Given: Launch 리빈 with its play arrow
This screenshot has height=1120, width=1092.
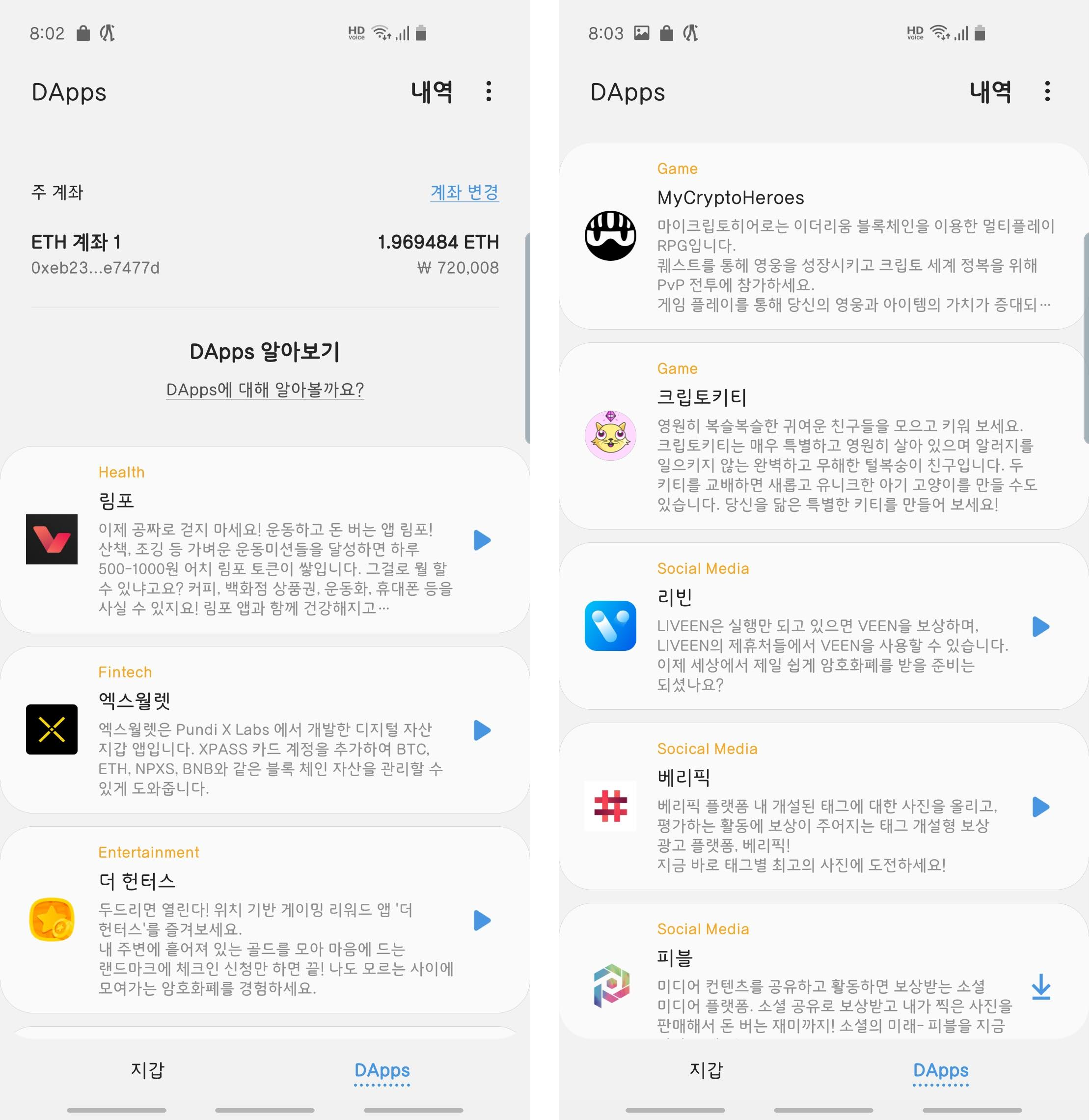Looking at the screenshot, I should tap(1040, 626).
